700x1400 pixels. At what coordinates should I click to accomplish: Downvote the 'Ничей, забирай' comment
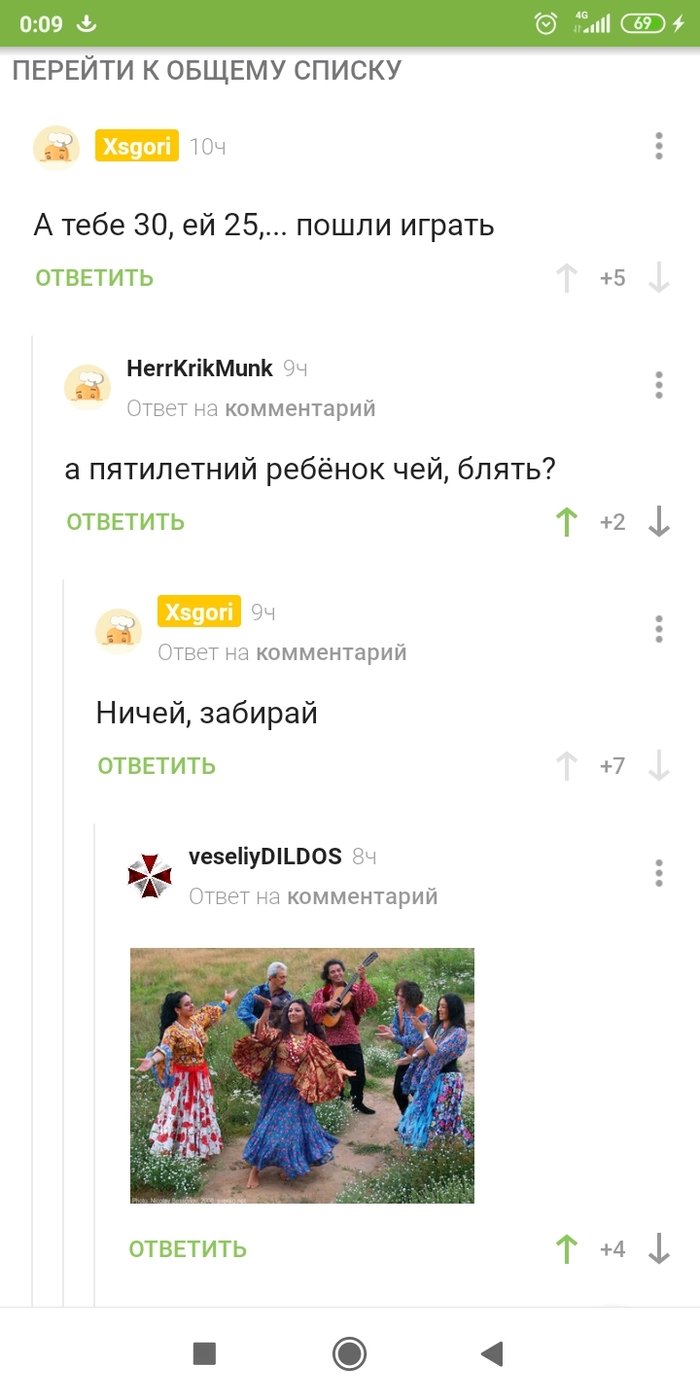pos(658,766)
